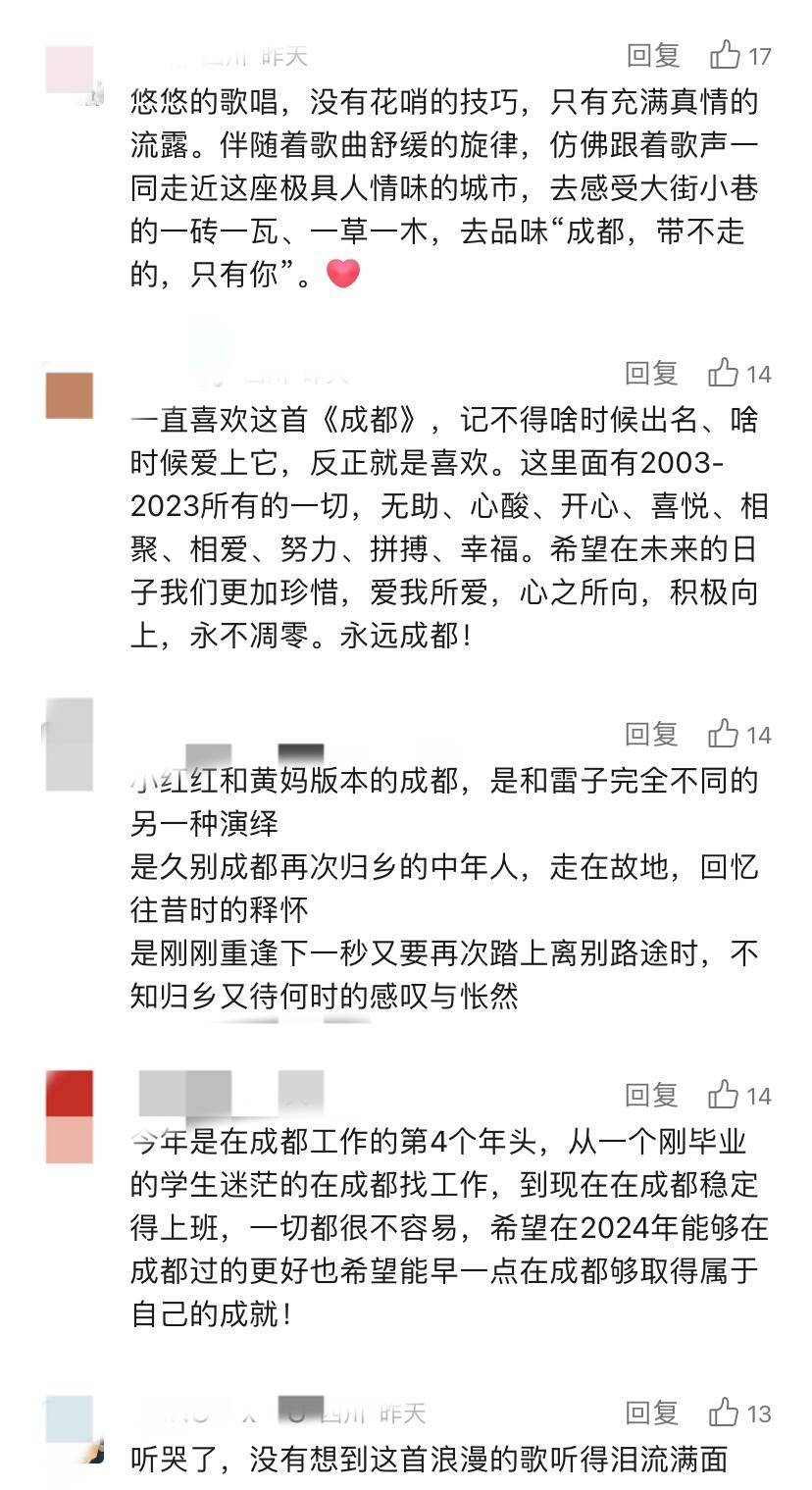Screen dimensions: 812x1490
Task: Reply to the comment 今年是在成都工作的第4个年头
Action: click(x=653, y=1096)
